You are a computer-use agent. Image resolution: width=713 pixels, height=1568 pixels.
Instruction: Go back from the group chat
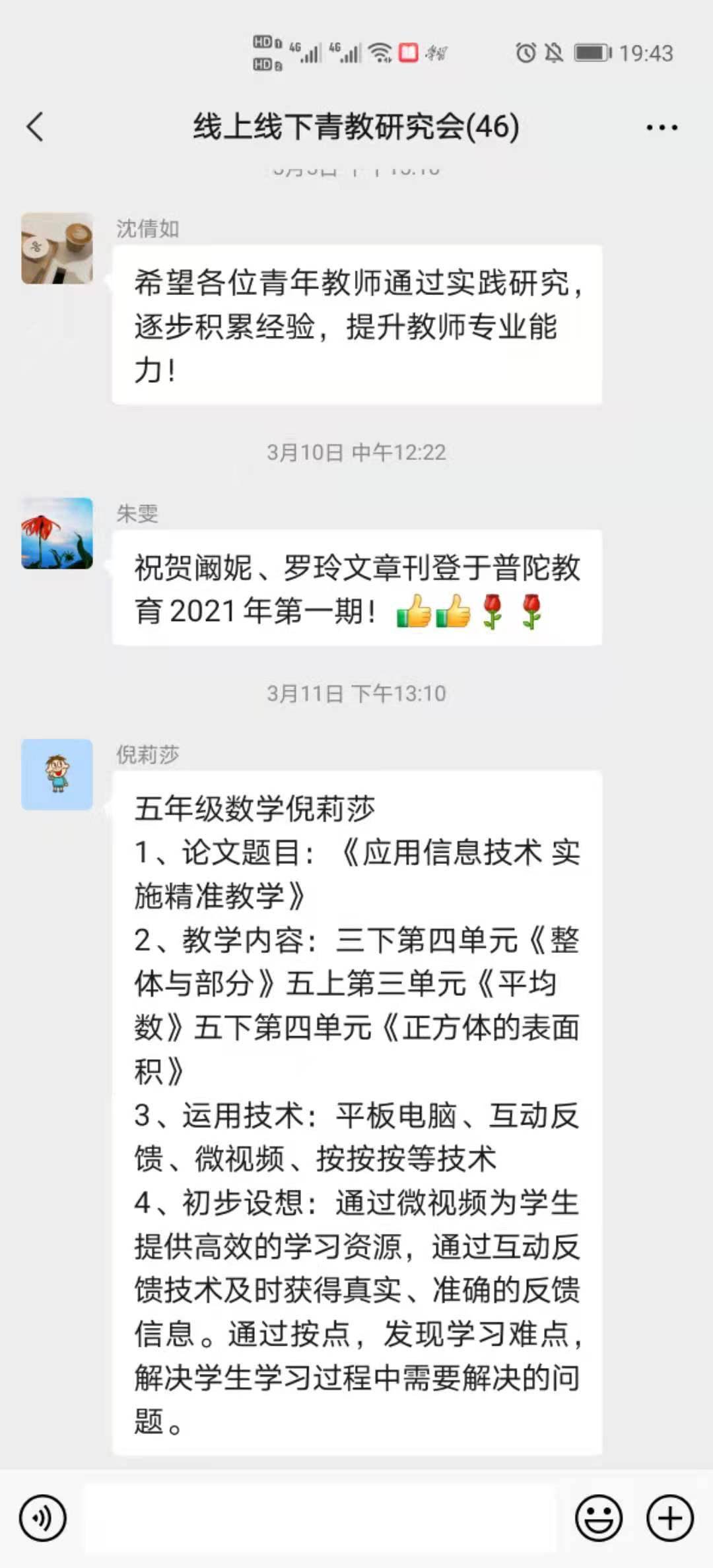tap(36, 127)
